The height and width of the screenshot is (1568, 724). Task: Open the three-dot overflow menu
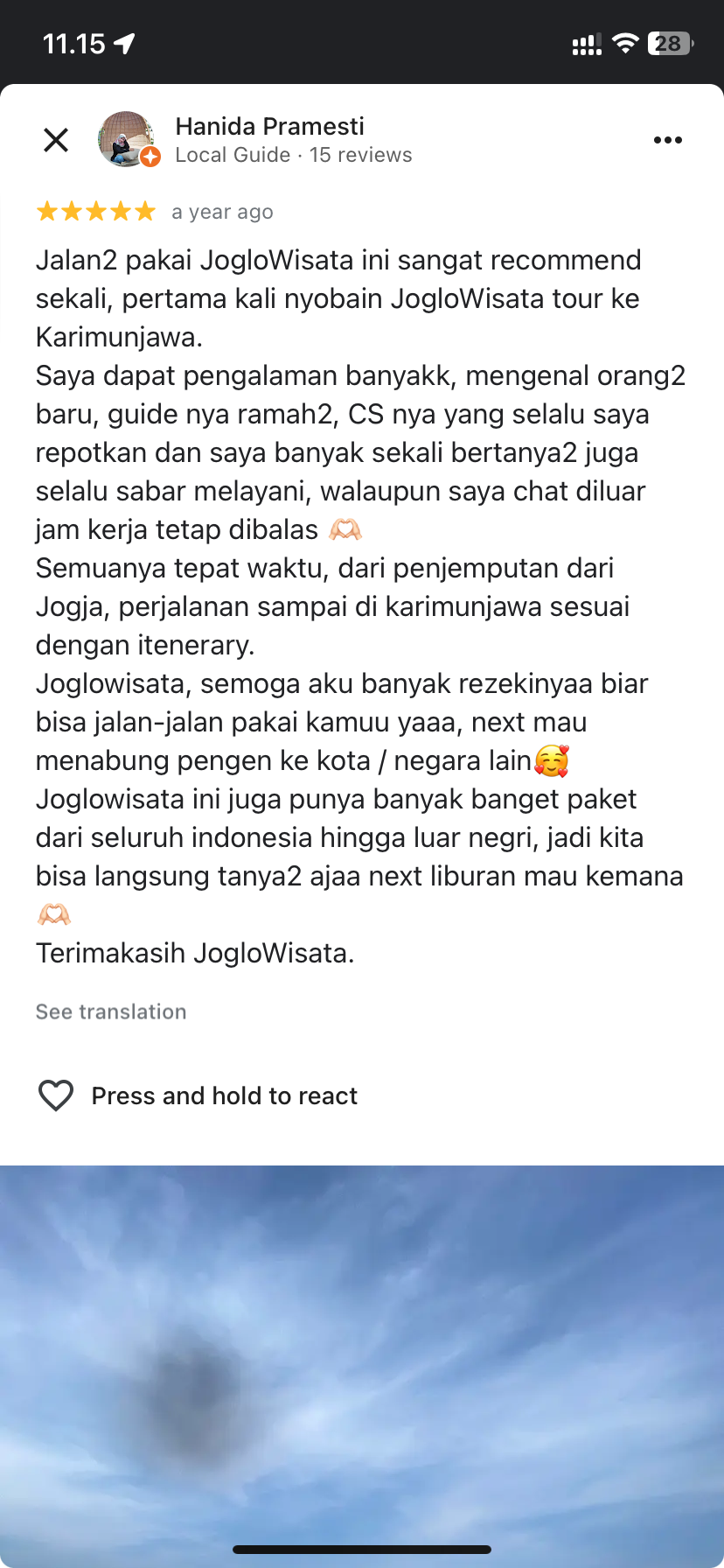[668, 140]
